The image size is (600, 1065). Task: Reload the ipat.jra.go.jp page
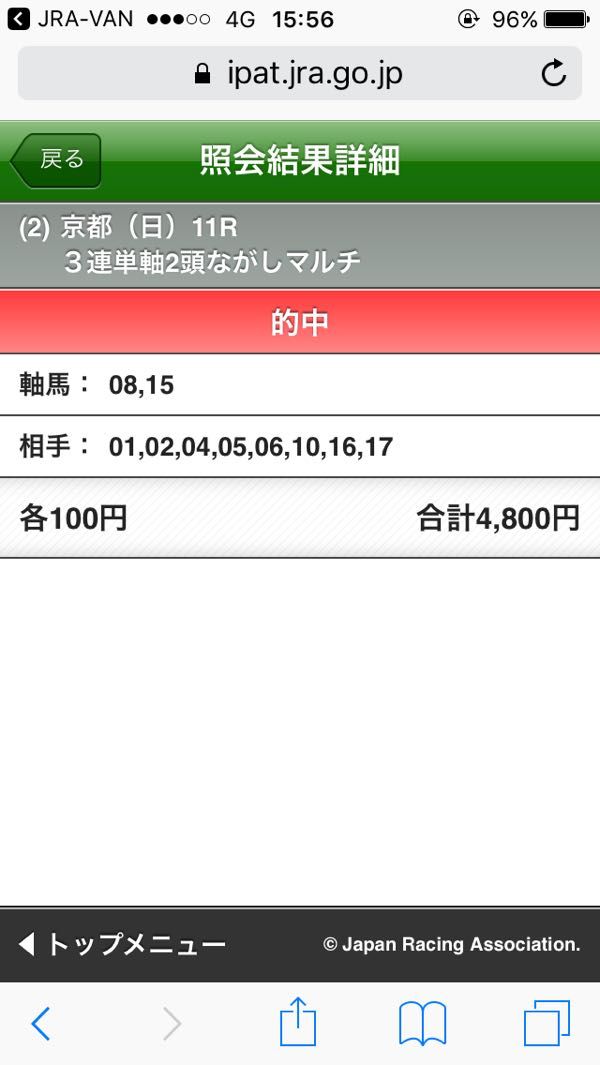553,73
